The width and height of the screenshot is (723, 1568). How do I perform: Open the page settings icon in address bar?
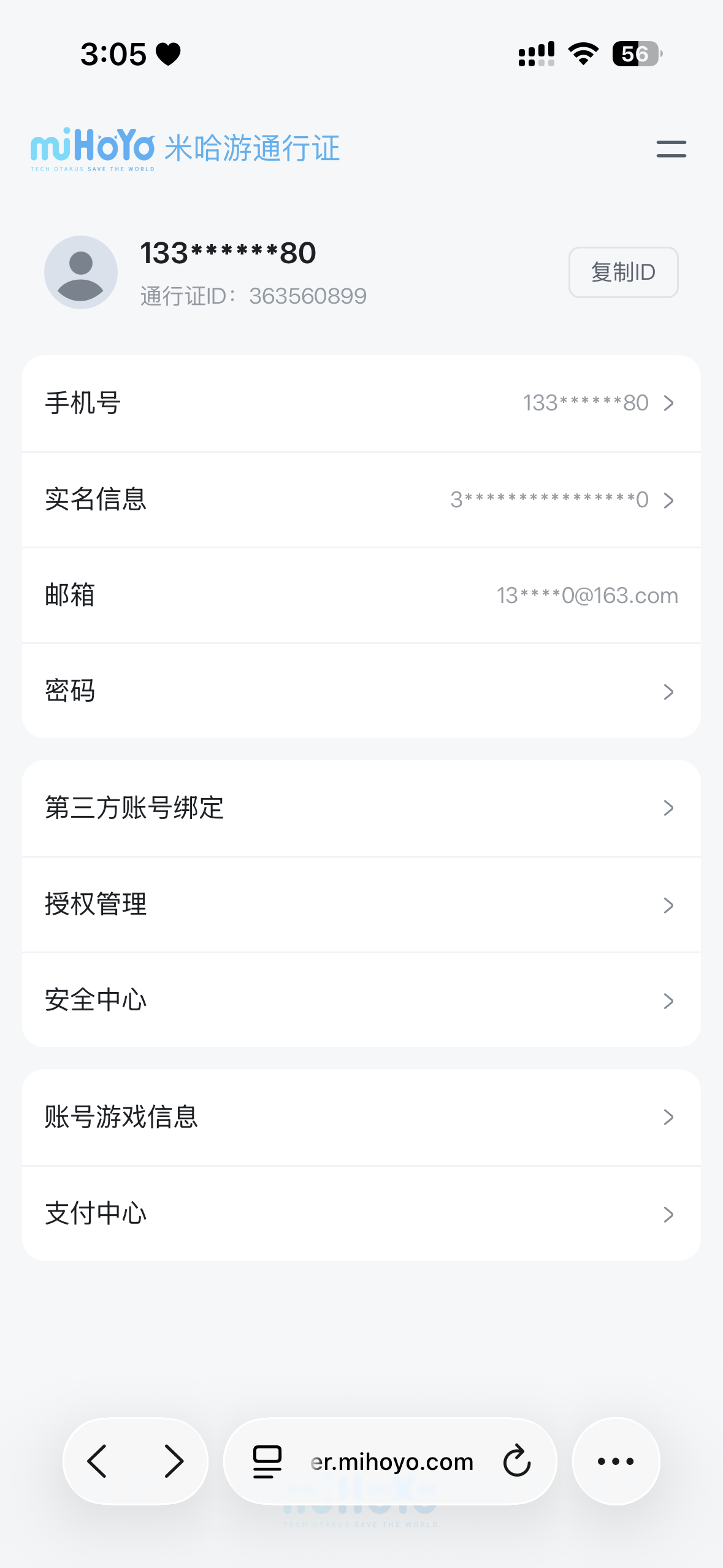click(267, 1462)
